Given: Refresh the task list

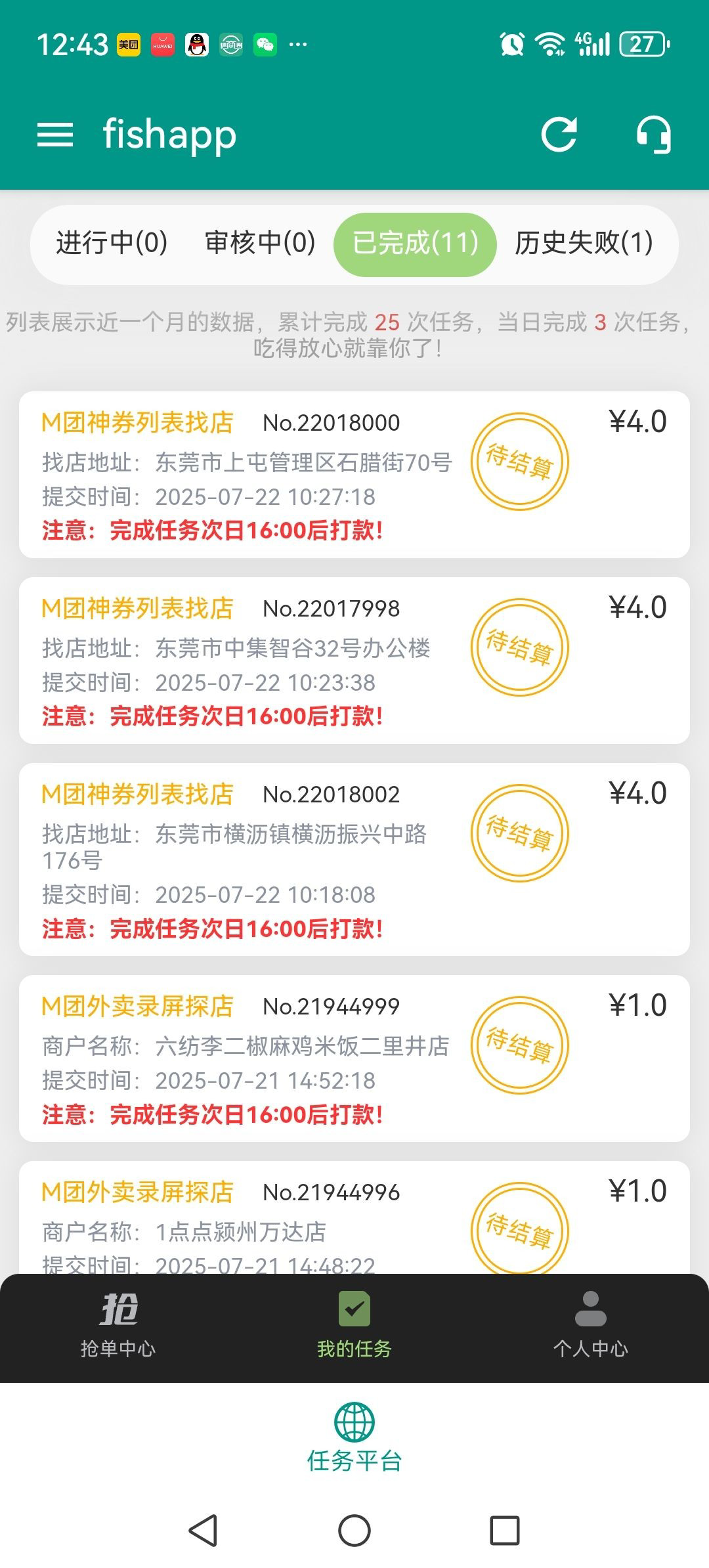Looking at the screenshot, I should pyautogui.click(x=559, y=135).
